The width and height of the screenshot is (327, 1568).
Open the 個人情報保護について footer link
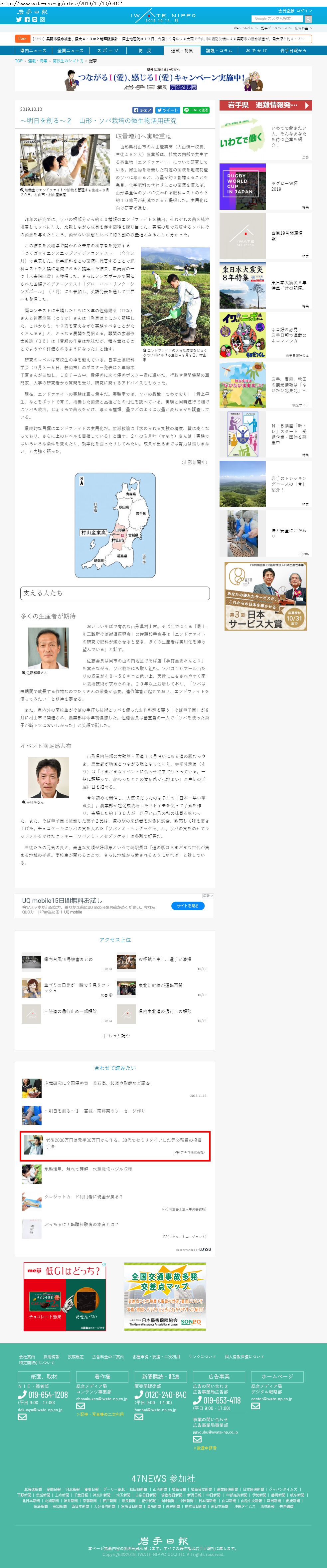click(245, 1357)
